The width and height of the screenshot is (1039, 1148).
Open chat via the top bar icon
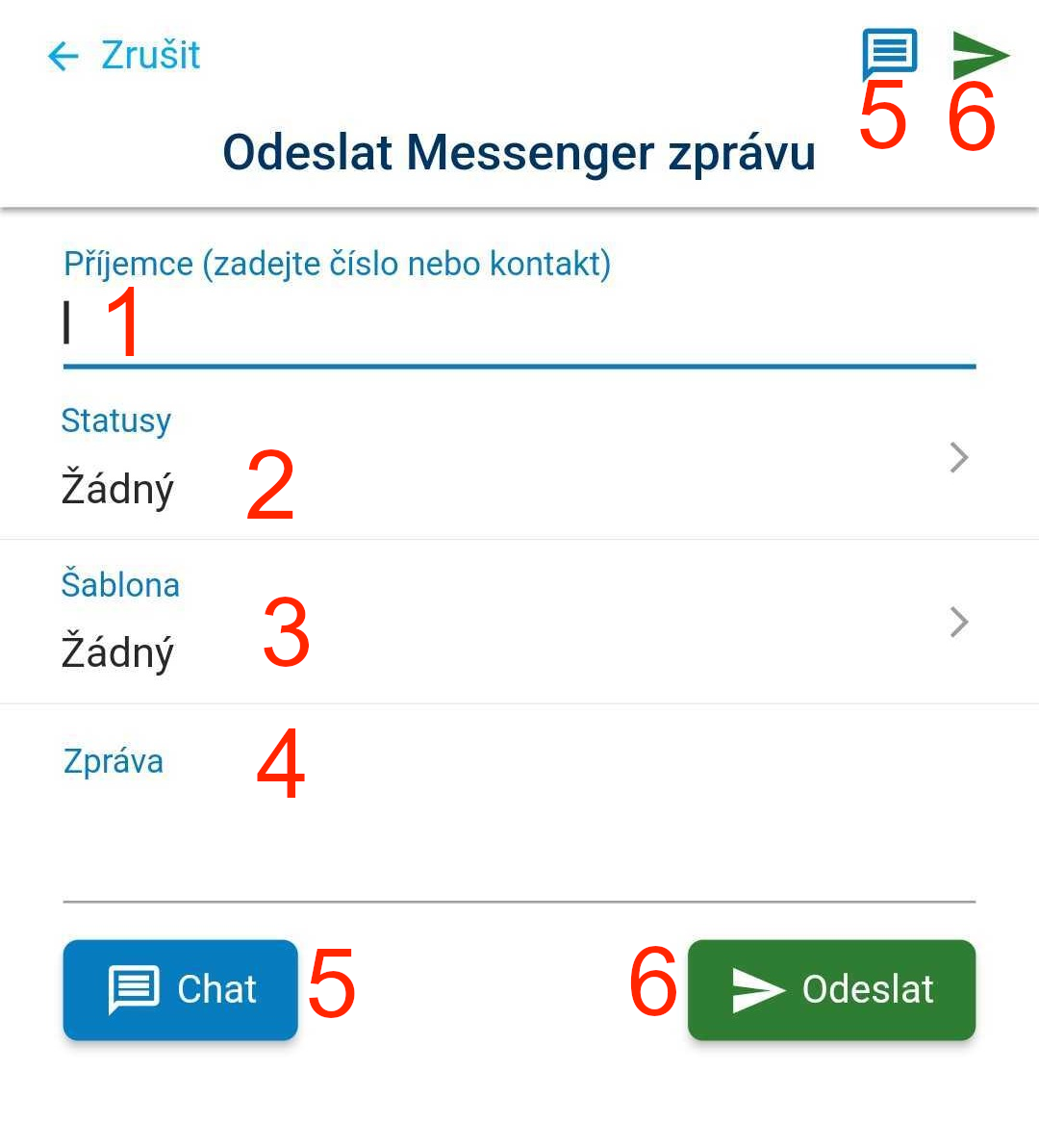(889, 53)
